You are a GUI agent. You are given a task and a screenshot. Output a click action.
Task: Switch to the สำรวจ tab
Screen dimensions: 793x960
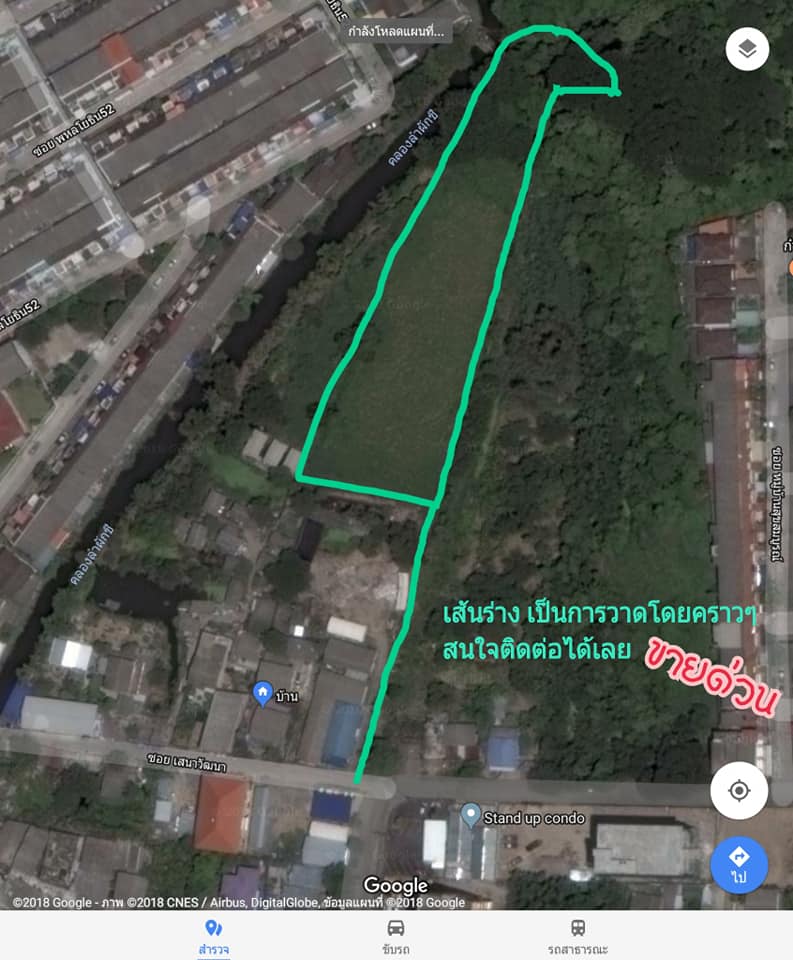pos(212,936)
